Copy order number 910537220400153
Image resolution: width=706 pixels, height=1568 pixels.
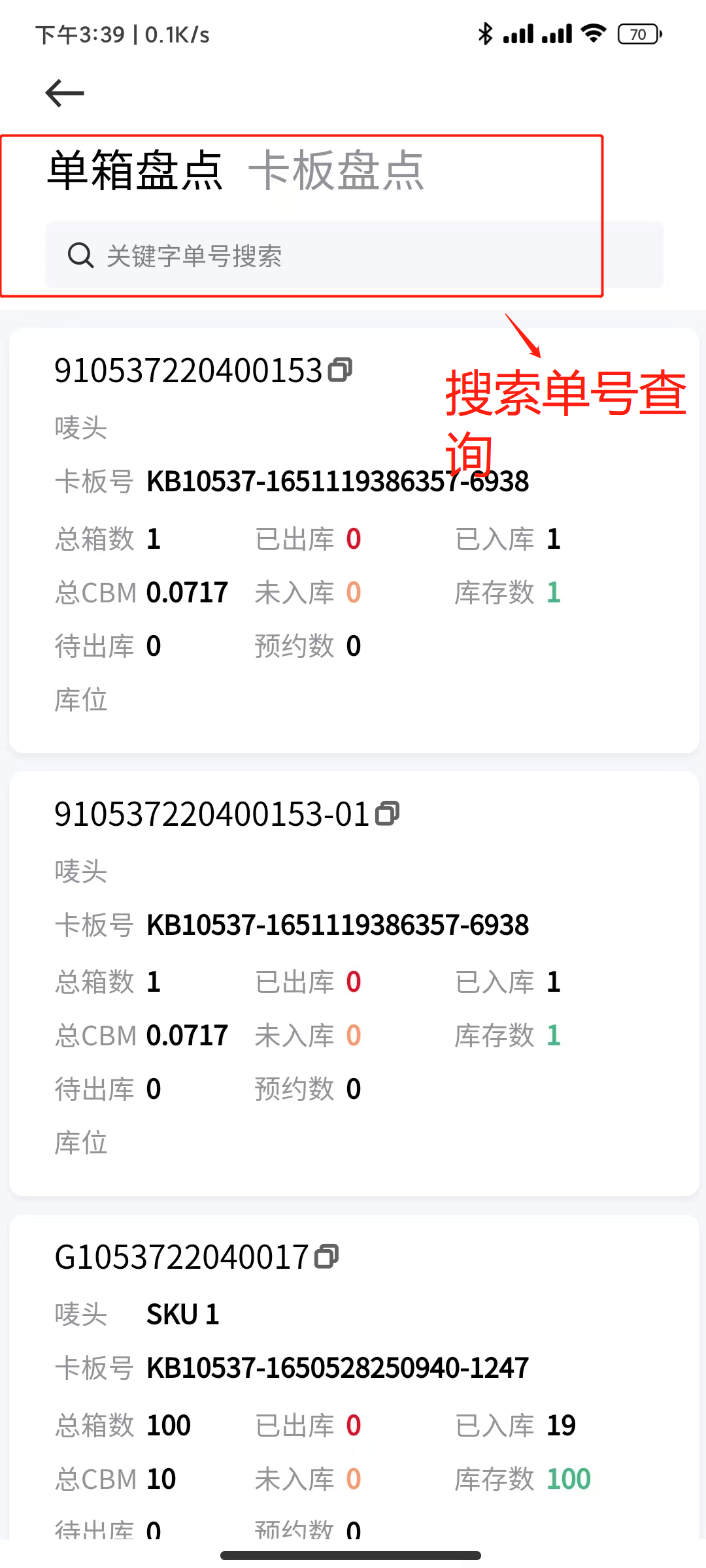tap(340, 370)
